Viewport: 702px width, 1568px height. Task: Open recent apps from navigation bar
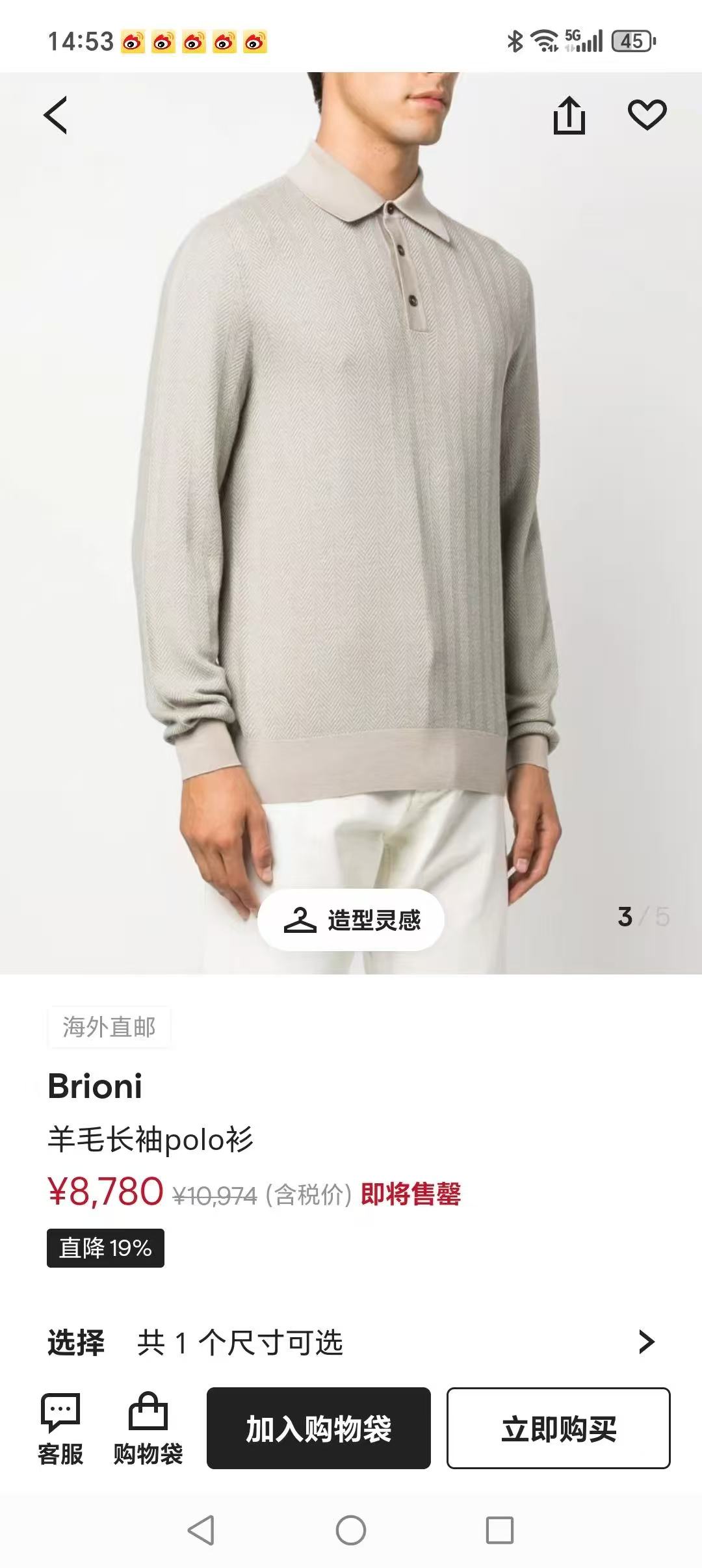click(500, 1530)
